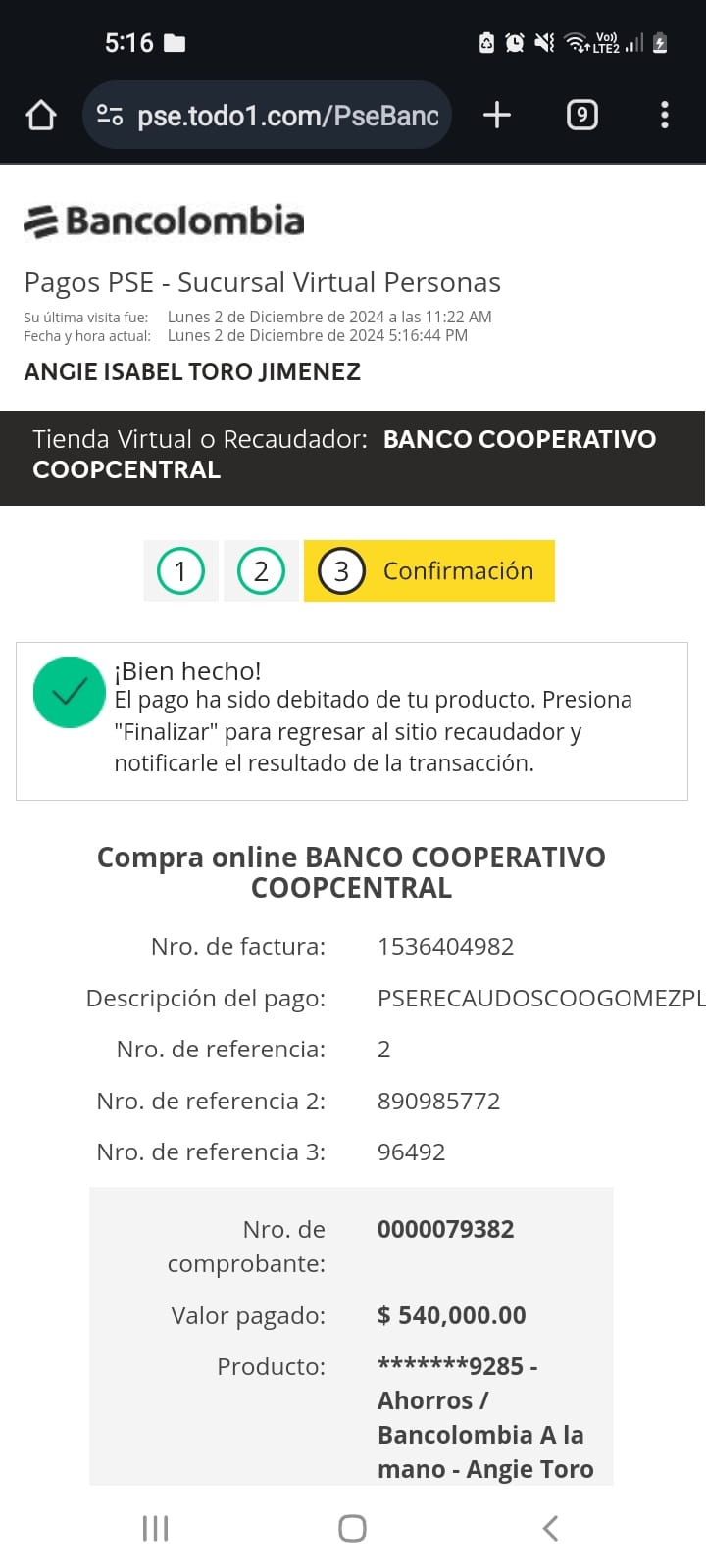706x1568 pixels.
Task: Open the tab switcher showing 9 tabs
Action: (581, 116)
